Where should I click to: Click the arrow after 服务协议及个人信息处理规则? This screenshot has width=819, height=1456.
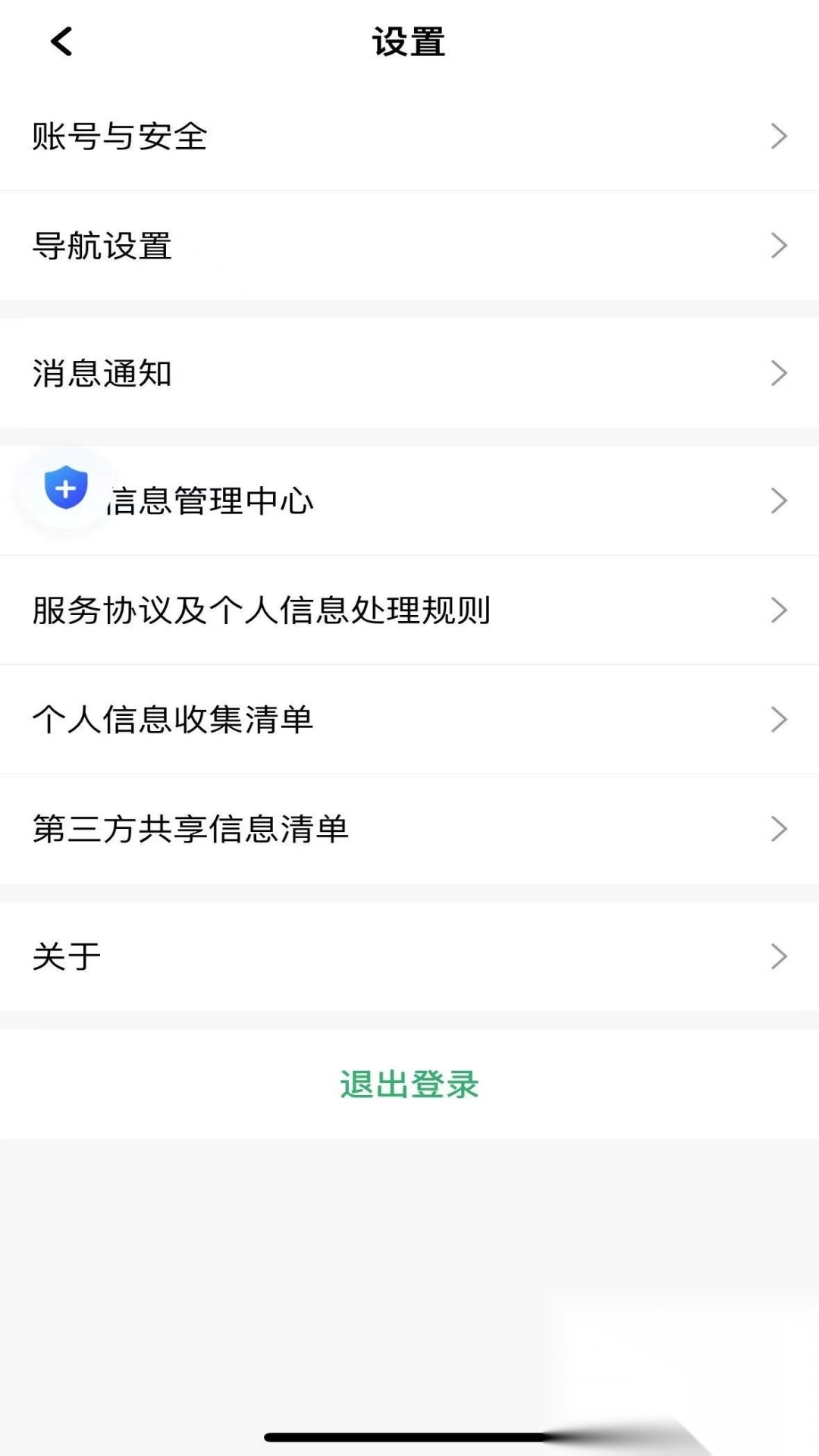pyautogui.click(x=780, y=610)
